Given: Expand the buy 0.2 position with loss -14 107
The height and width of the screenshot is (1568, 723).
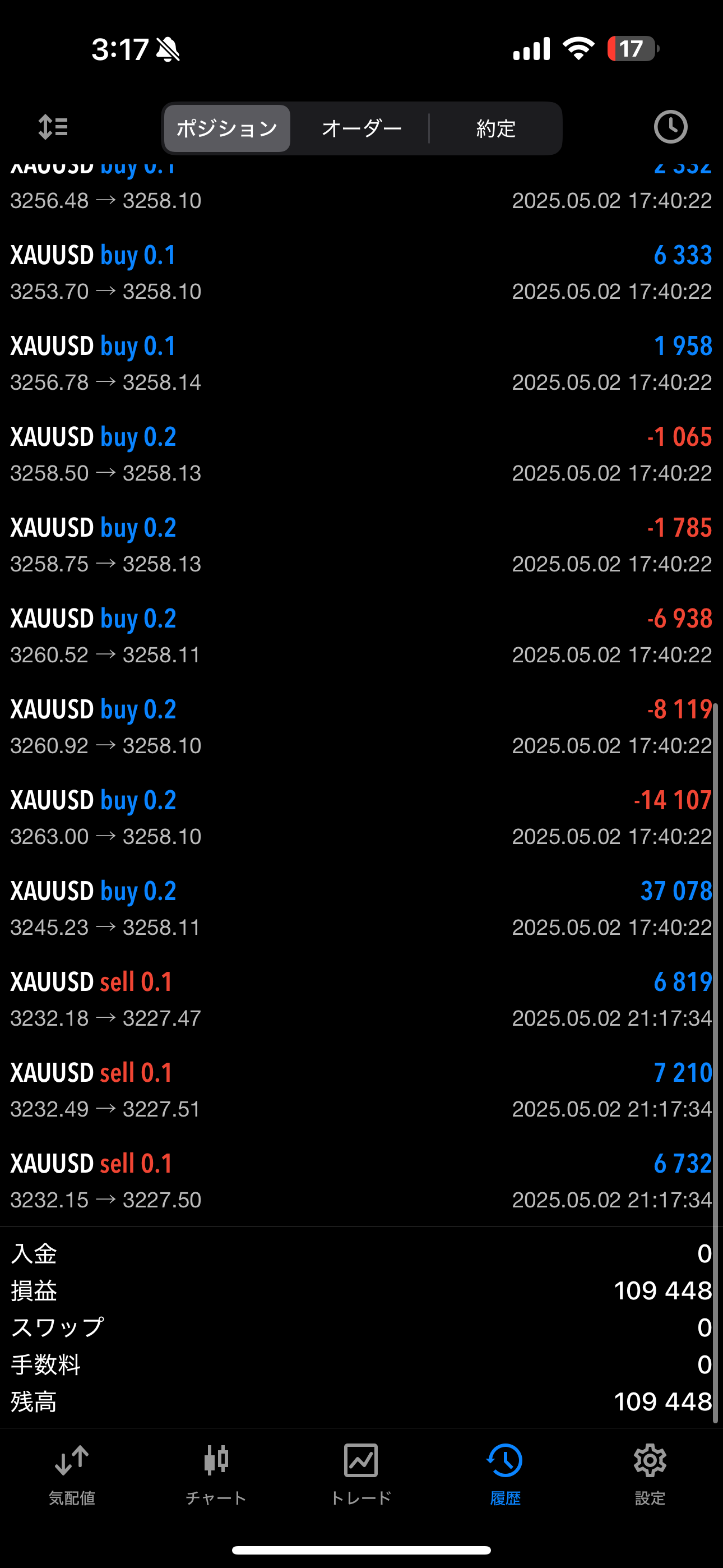Looking at the screenshot, I should pyautogui.click(x=361, y=818).
